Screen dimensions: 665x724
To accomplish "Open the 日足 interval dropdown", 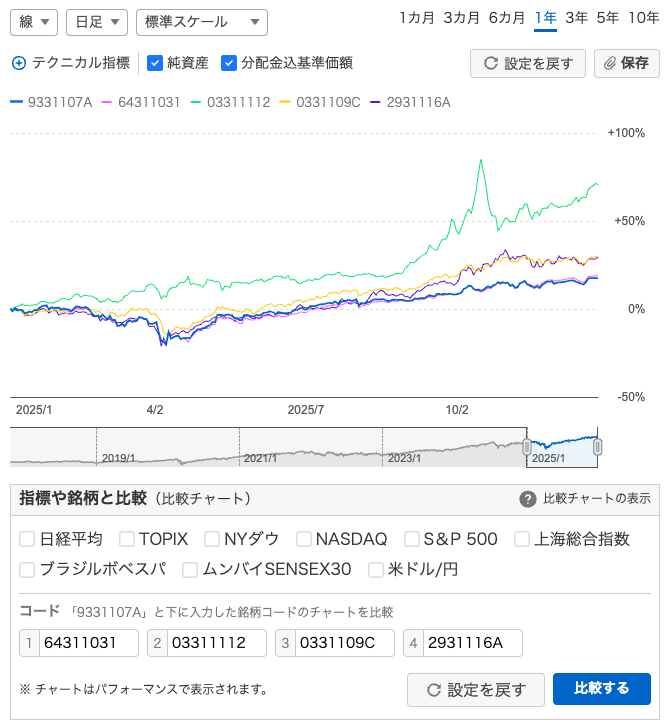I will [x=96, y=22].
